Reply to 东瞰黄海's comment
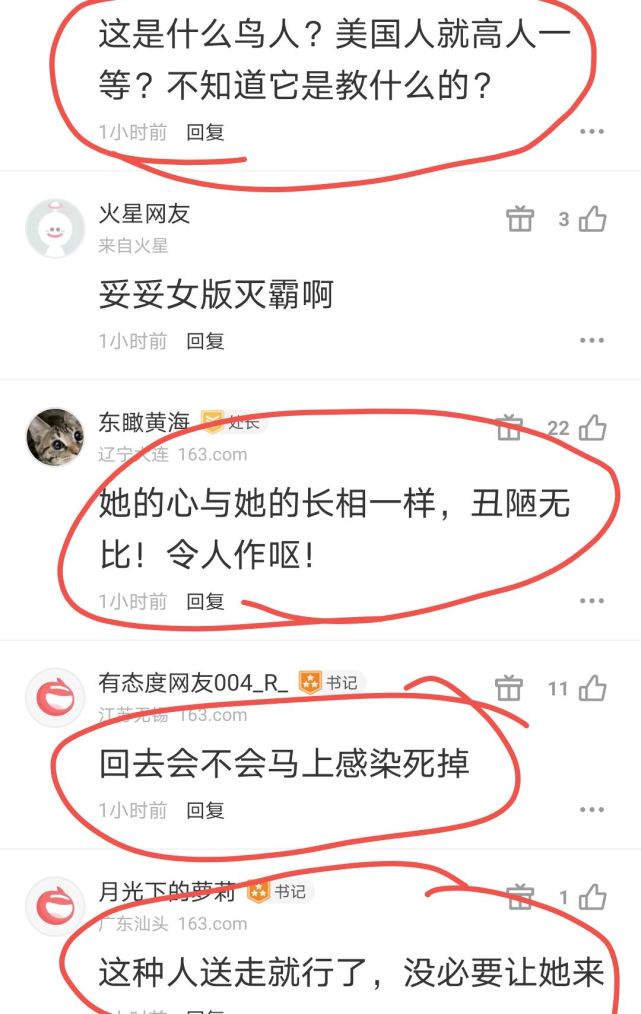The width and height of the screenshot is (641, 1014). [x=205, y=601]
